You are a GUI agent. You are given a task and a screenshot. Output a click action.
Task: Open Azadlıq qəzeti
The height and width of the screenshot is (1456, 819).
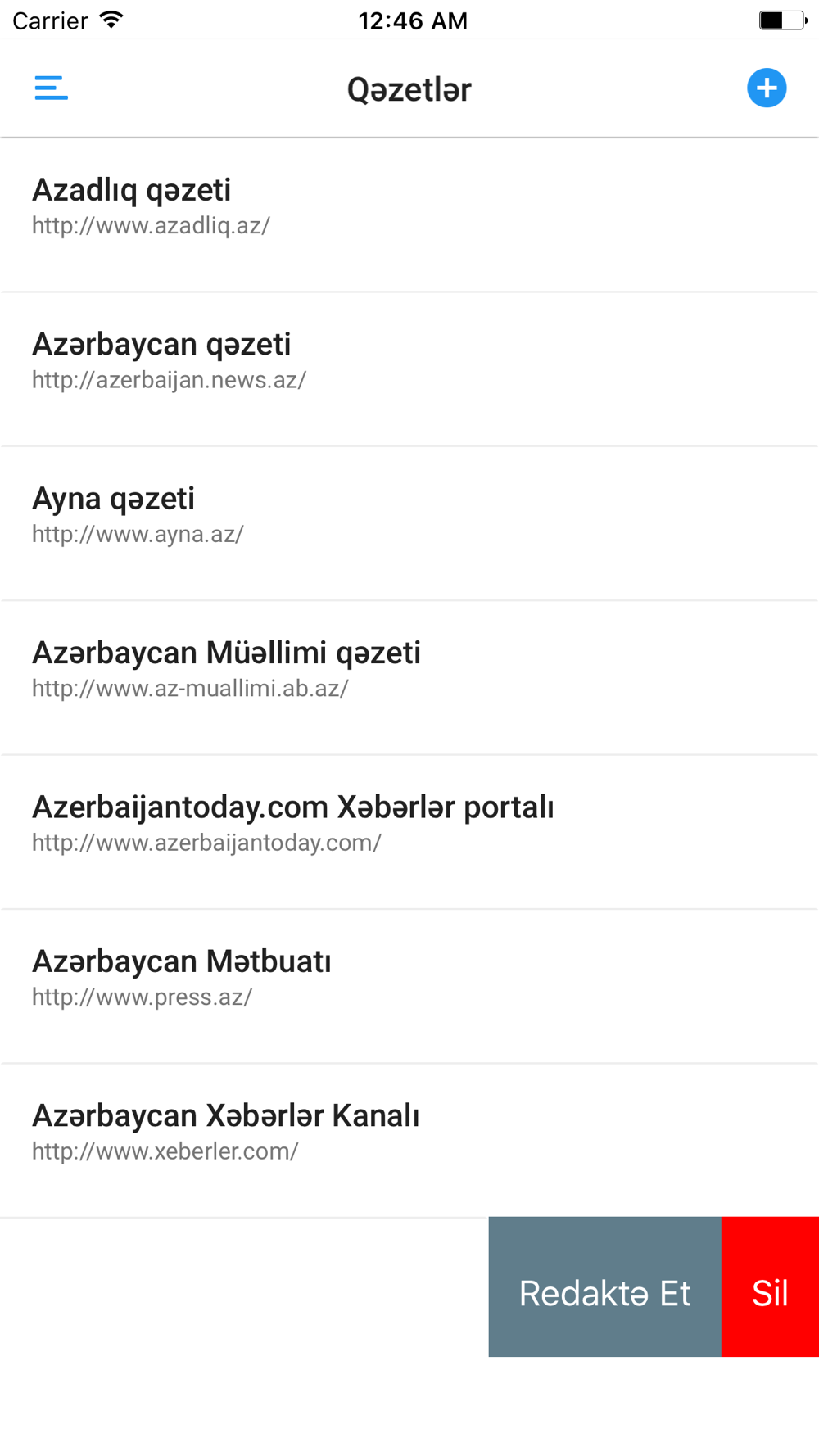409,215
